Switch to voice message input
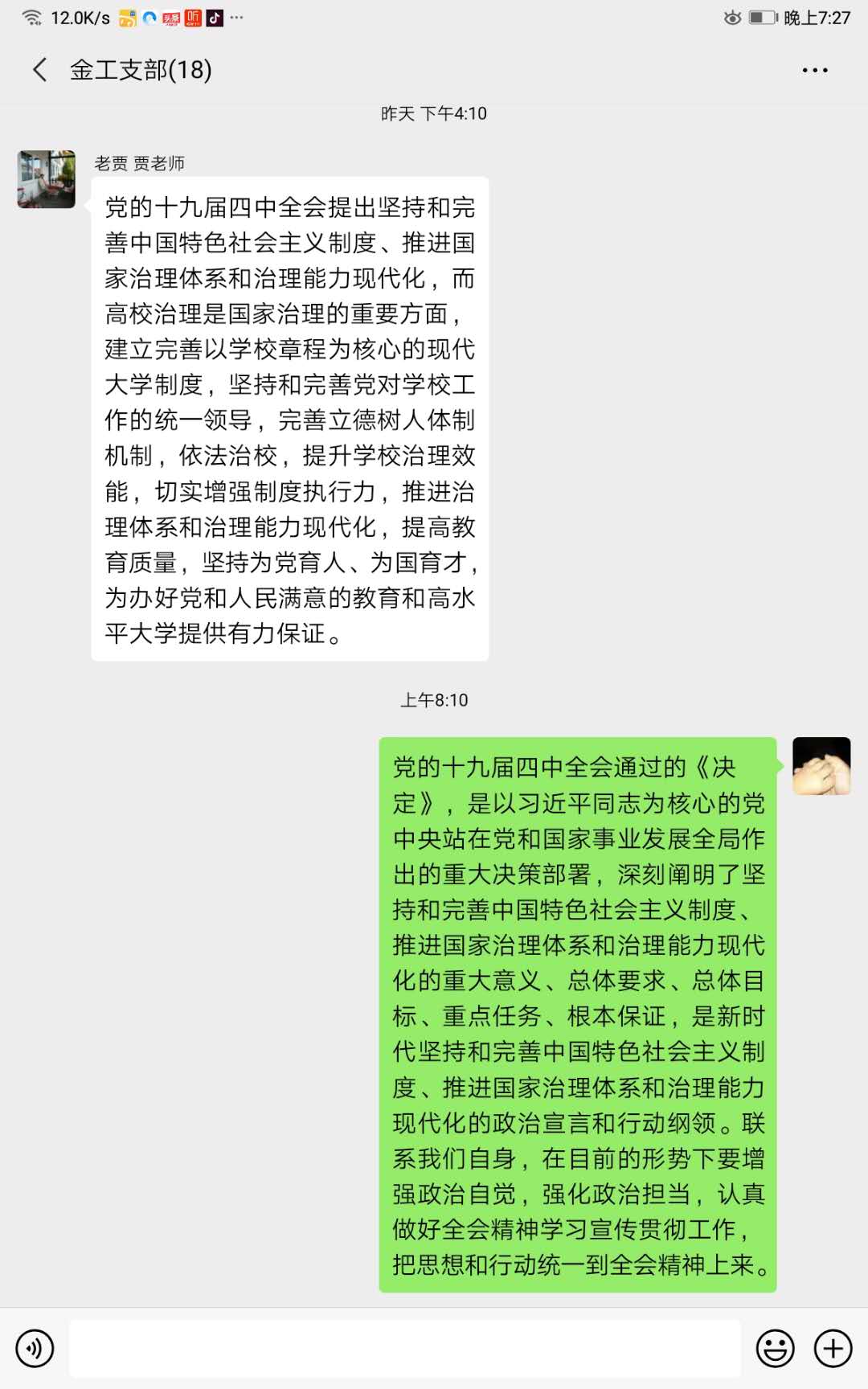The image size is (868, 1389). pyautogui.click(x=35, y=1348)
